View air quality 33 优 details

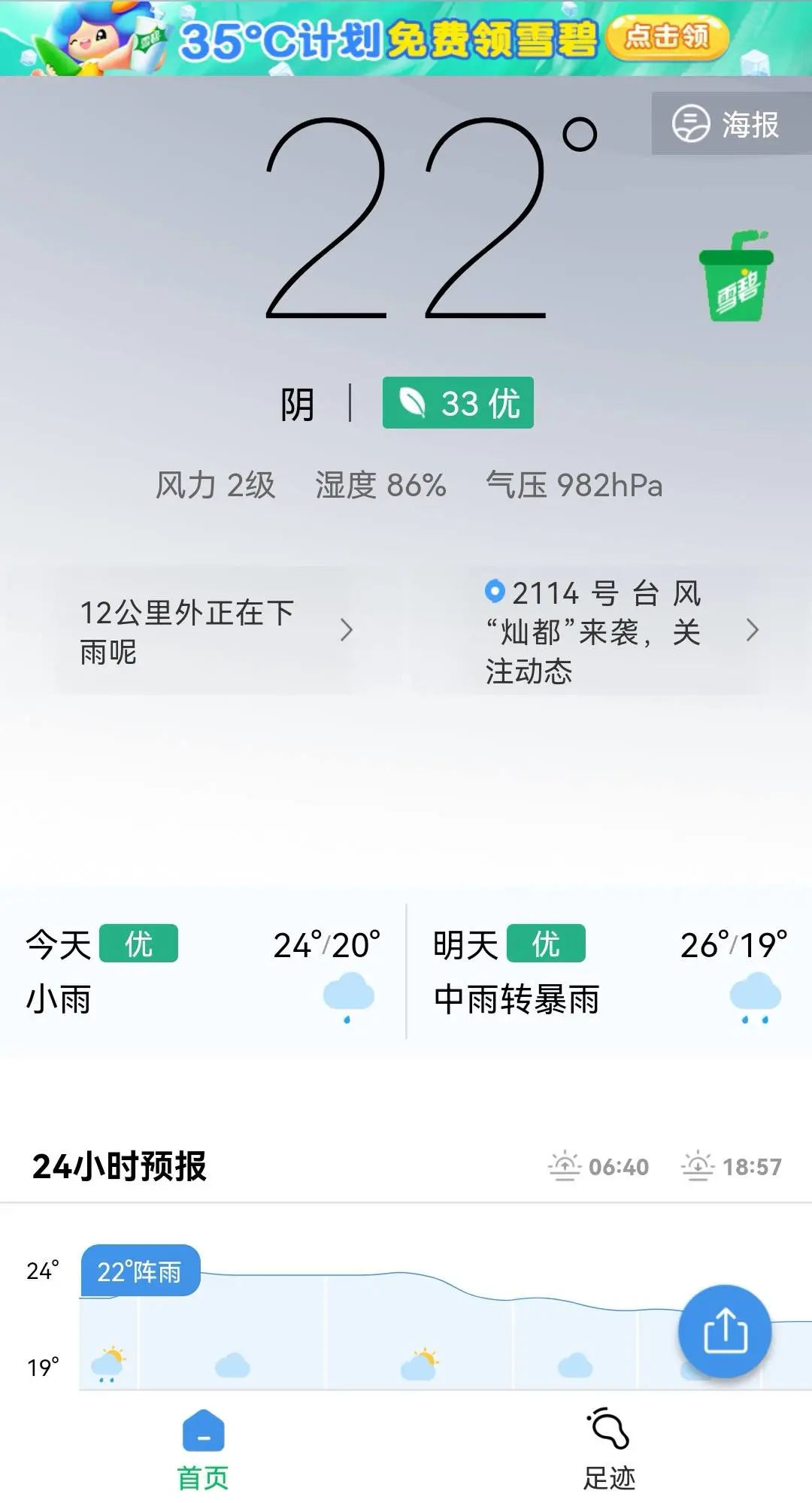coord(458,403)
